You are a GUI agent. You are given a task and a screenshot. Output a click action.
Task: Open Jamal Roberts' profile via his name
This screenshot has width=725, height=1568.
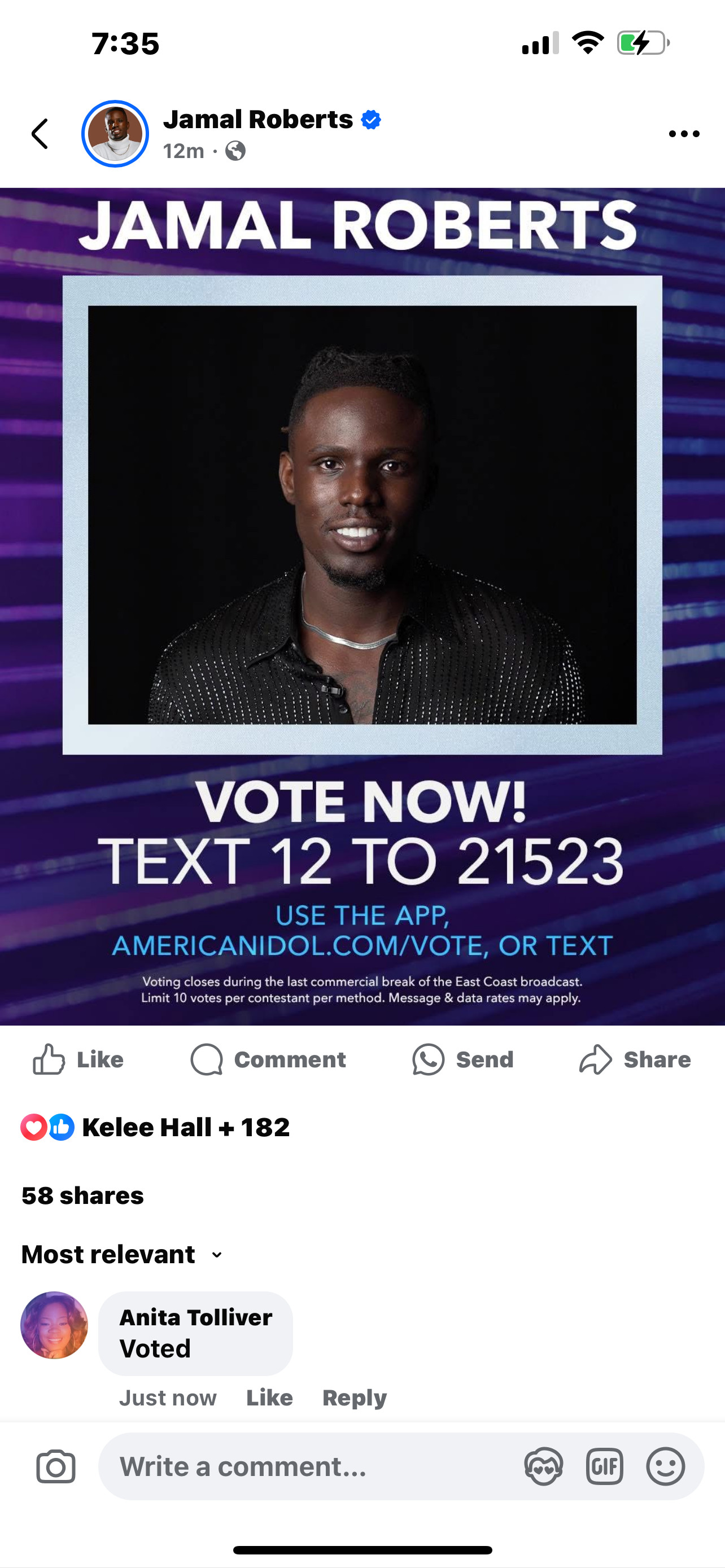point(258,119)
